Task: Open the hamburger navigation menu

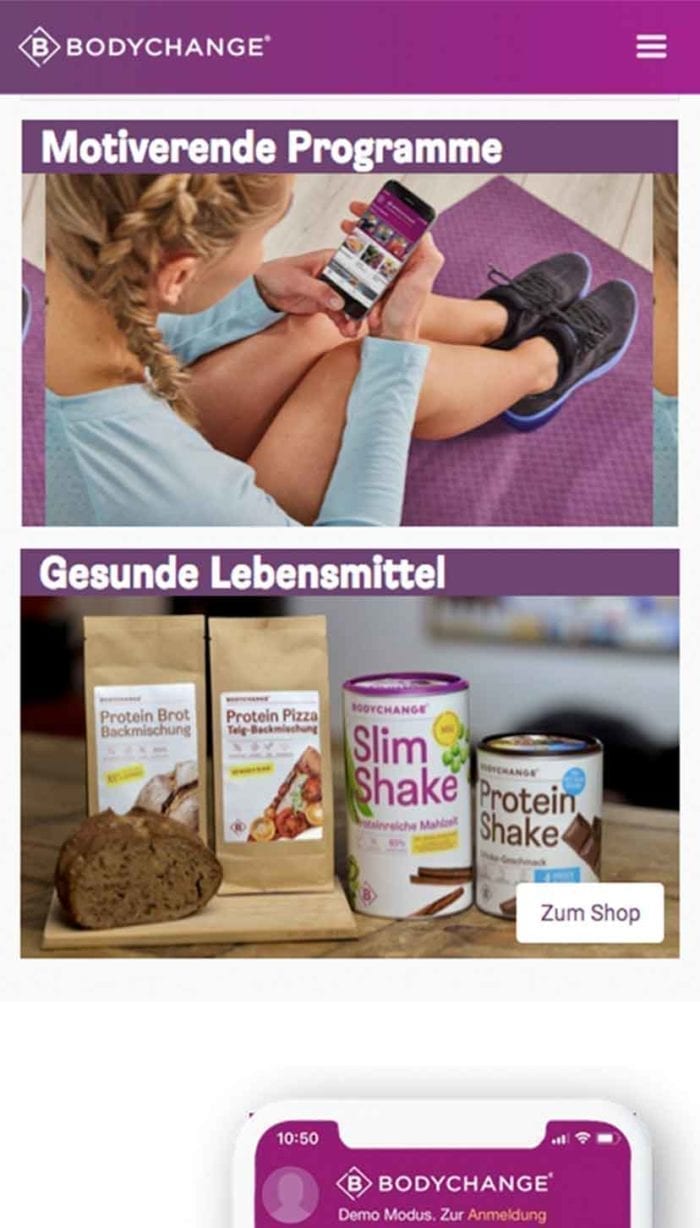Action: [x=651, y=46]
